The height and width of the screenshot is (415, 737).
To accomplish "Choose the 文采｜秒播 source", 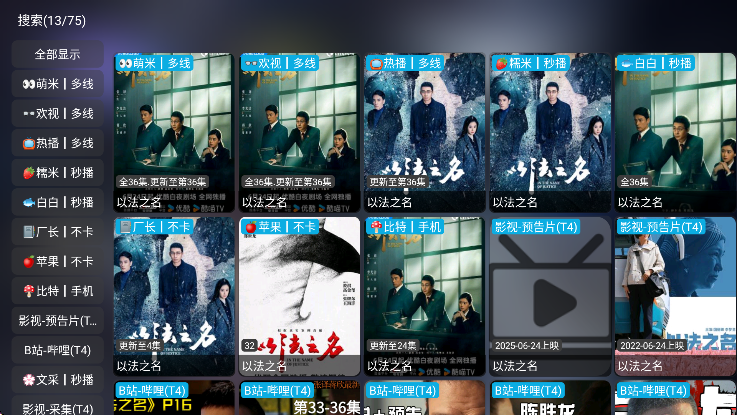I will coord(57,380).
